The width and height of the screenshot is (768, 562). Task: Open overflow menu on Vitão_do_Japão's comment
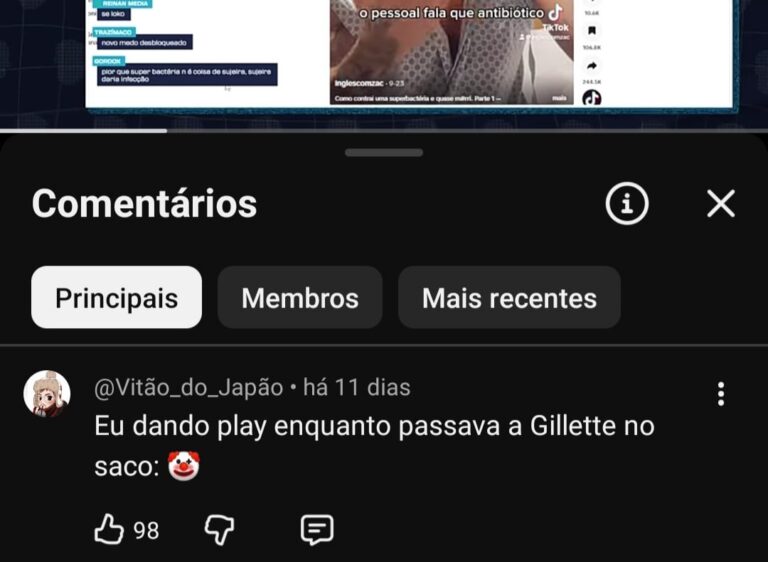coord(720,394)
